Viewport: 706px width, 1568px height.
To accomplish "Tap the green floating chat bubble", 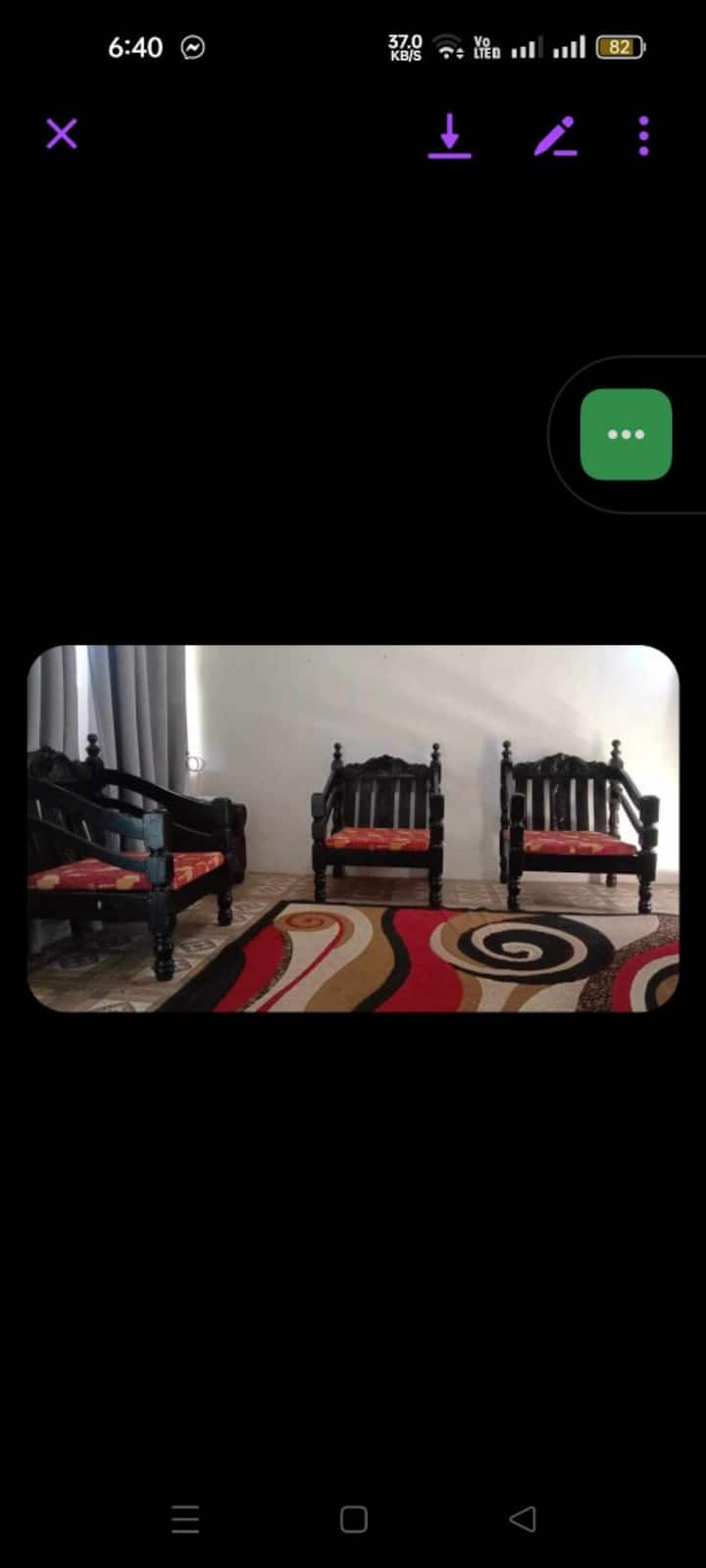I will pyautogui.click(x=626, y=434).
